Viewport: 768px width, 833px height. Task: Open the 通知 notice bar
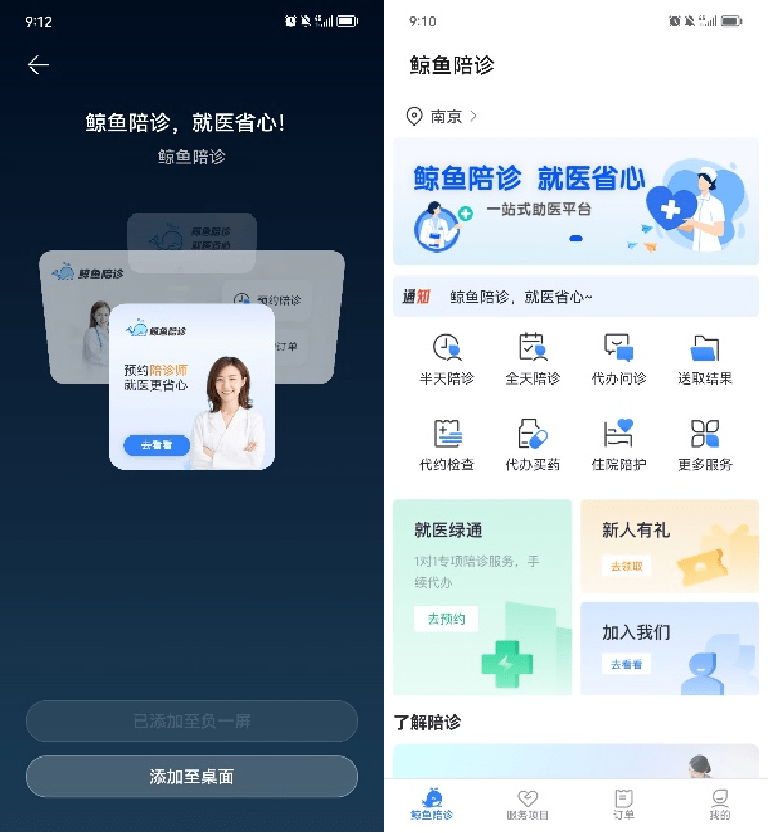click(575, 297)
